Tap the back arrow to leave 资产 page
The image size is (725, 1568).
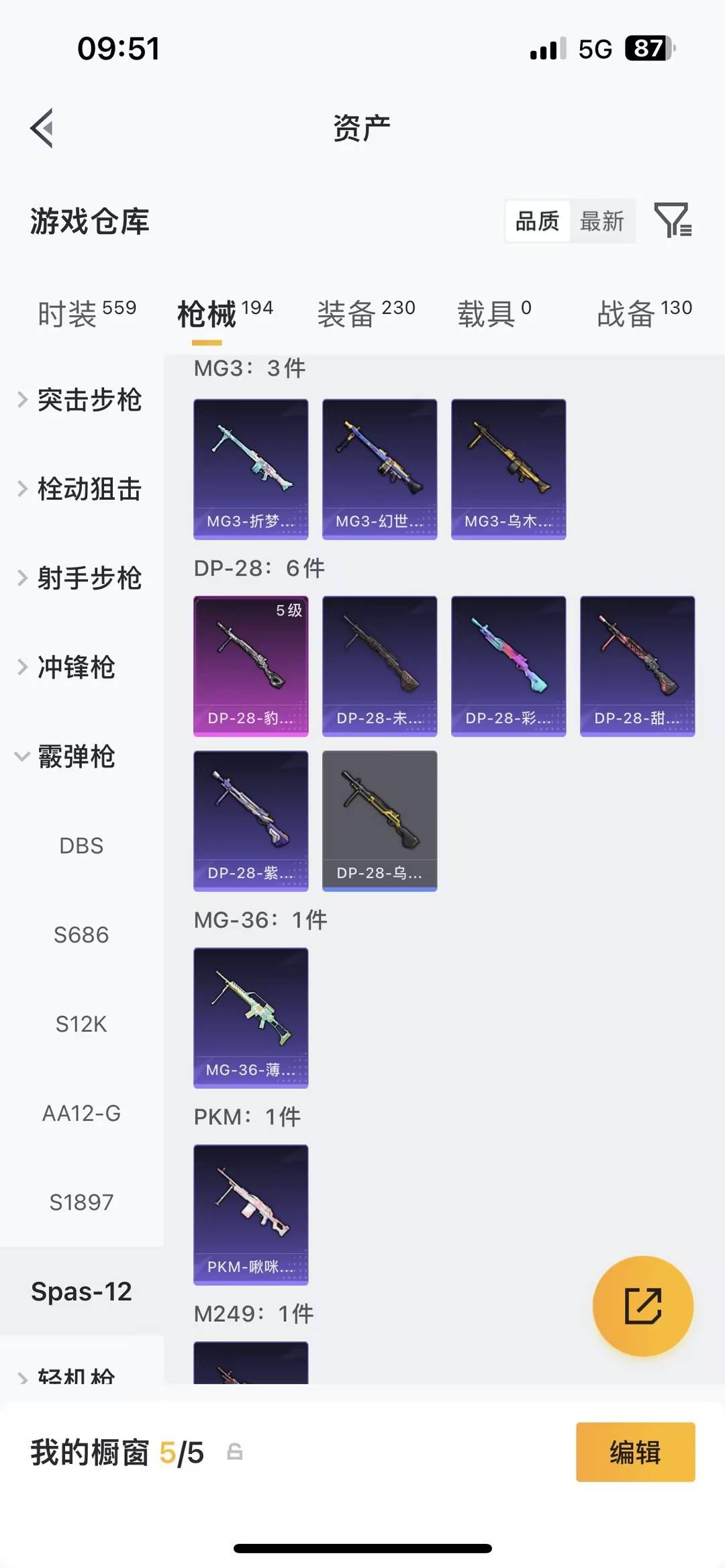(x=42, y=128)
